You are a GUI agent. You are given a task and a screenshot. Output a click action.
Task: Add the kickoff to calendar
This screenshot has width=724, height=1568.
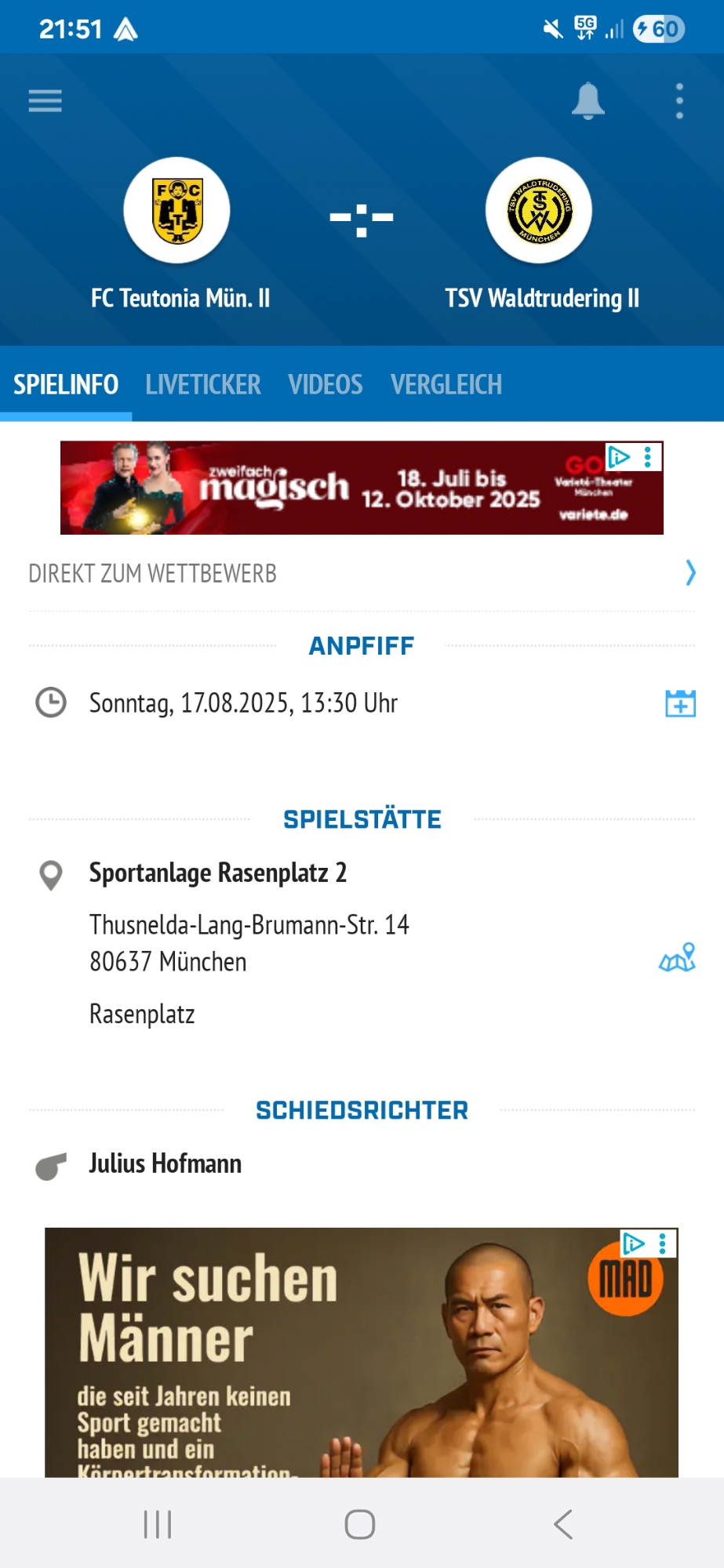[x=680, y=703]
